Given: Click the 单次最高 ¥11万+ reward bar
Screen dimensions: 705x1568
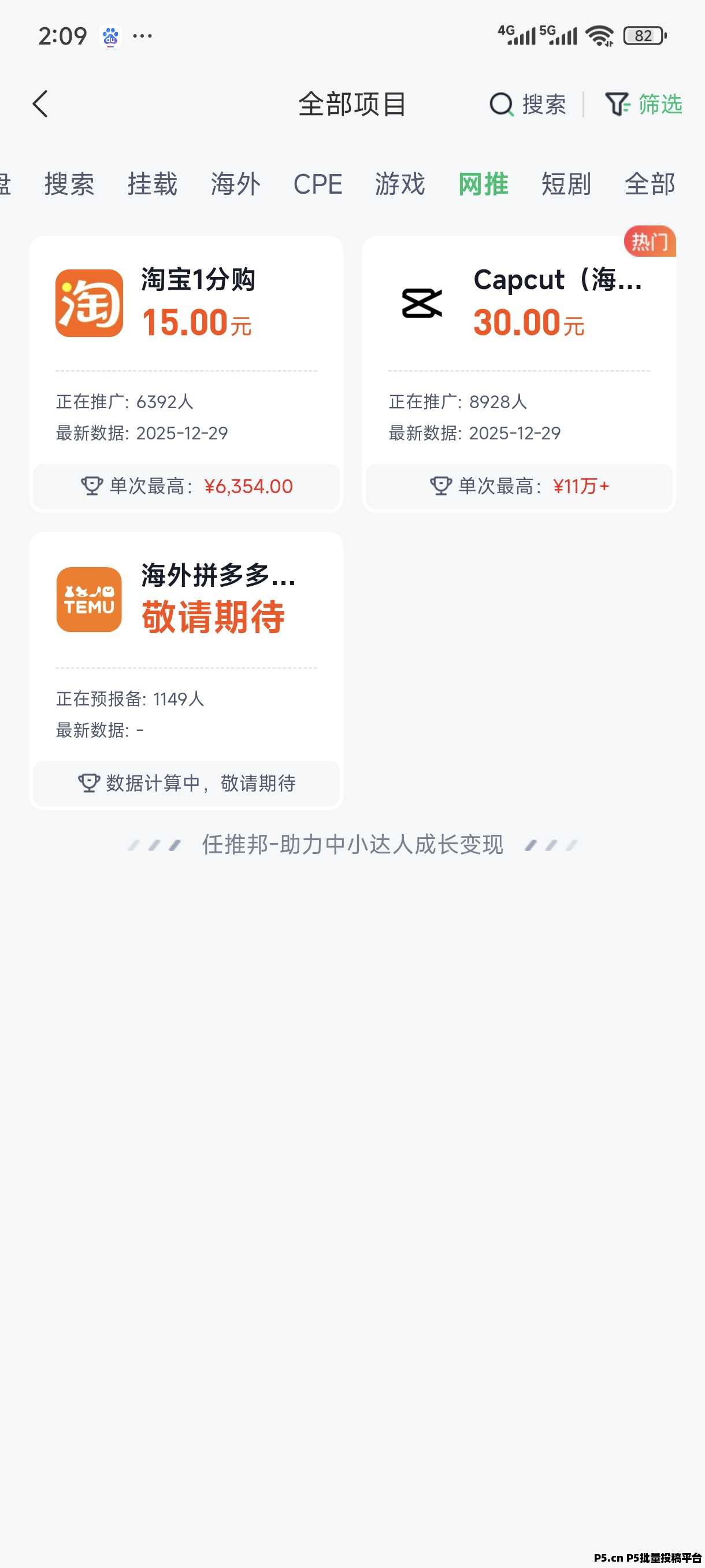Looking at the screenshot, I should (520, 486).
